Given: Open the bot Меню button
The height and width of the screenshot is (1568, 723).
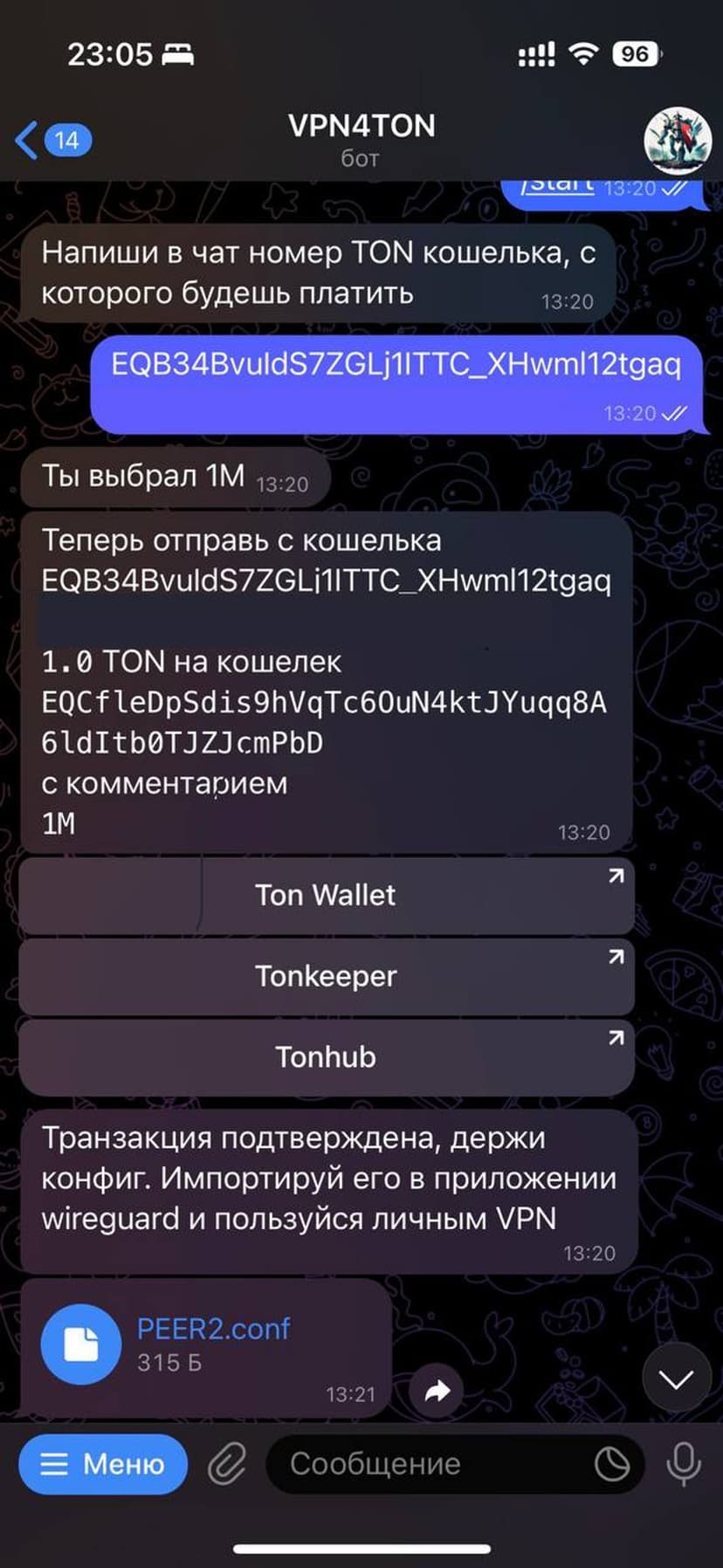Looking at the screenshot, I should tap(103, 1464).
